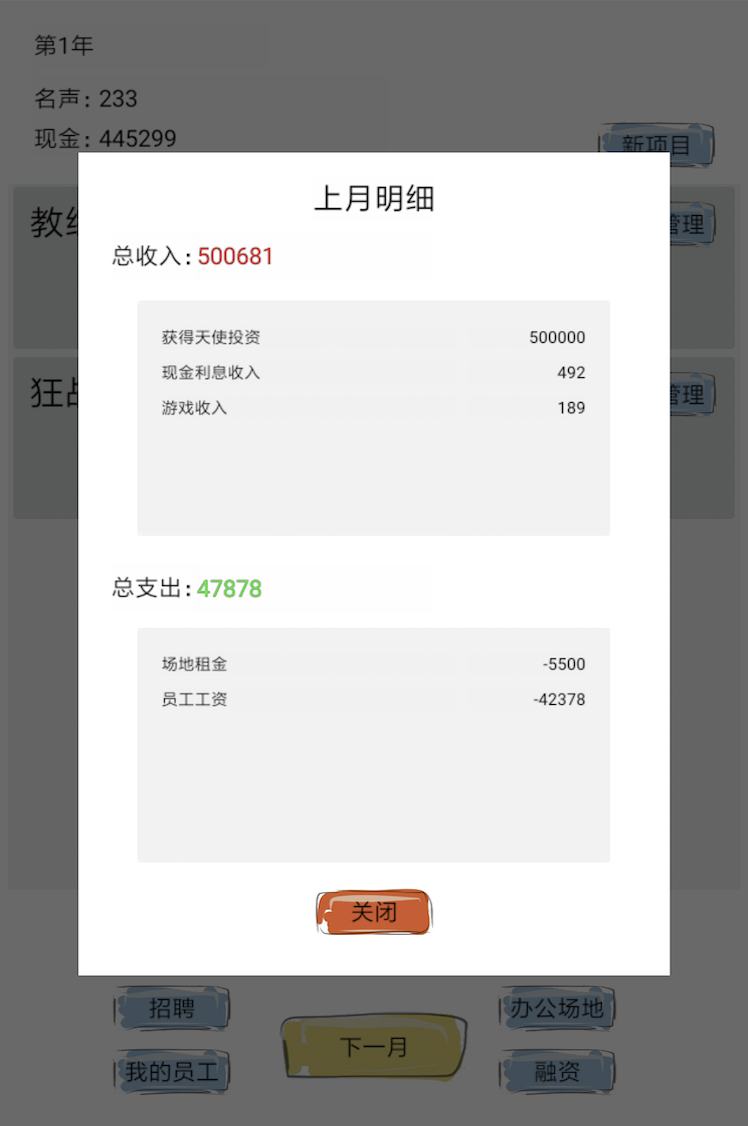The image size is (748, 1126).
Task: Open the 融资 financing screen
Action: click(557, 1071)
